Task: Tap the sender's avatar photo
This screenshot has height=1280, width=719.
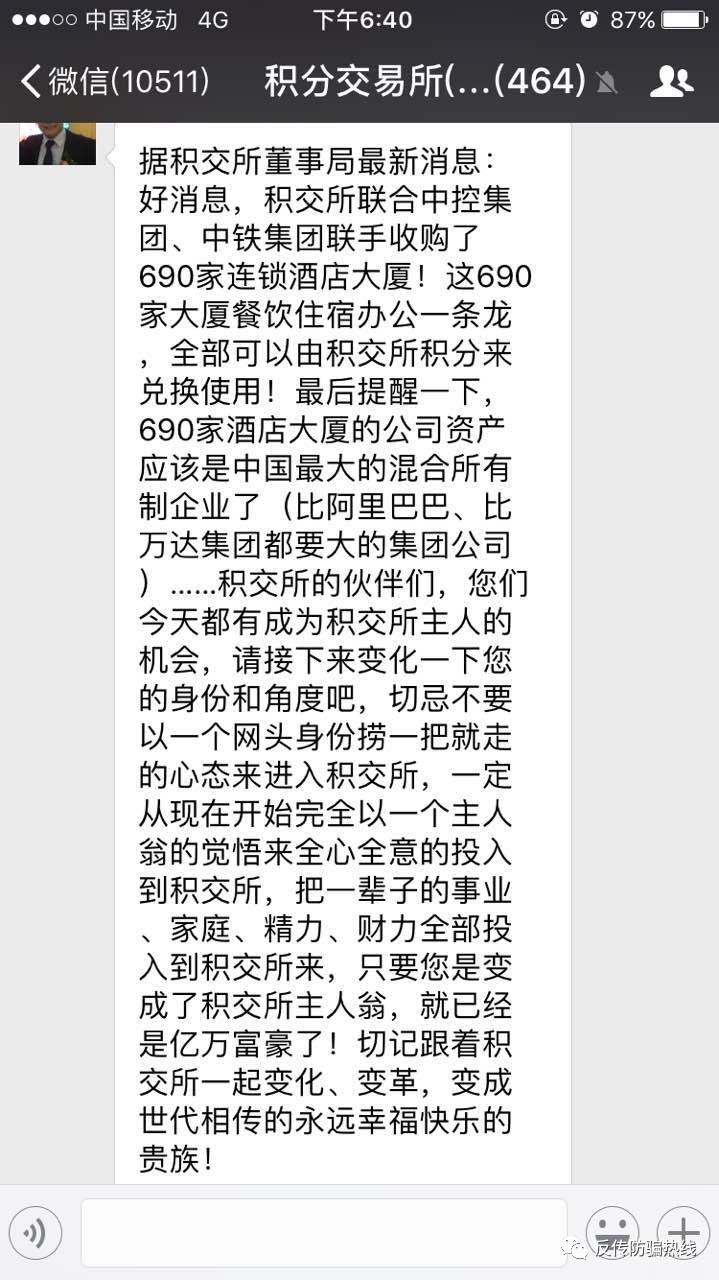Action: tap(57, 144)
